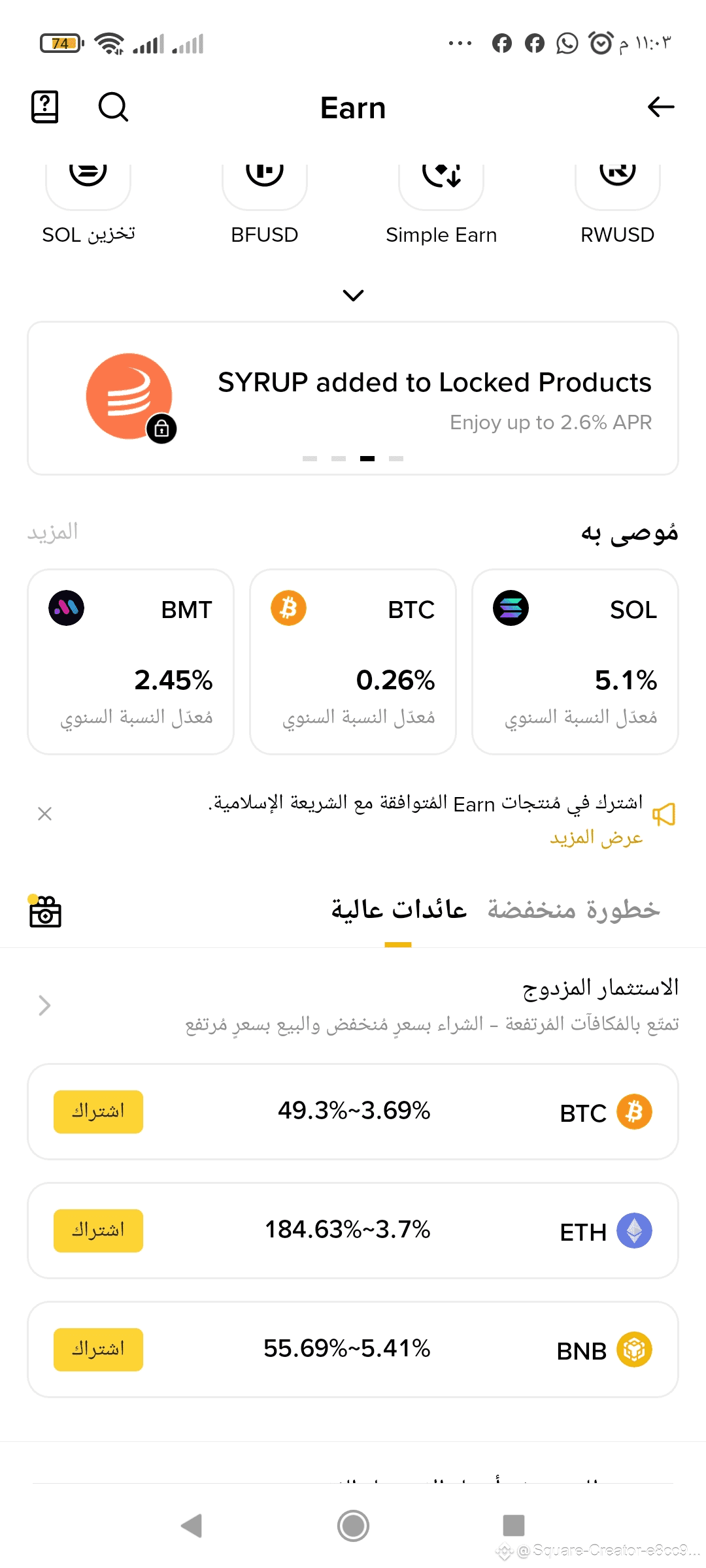
Task: Tap the عرض المزيد link
Action: (596, 837)
